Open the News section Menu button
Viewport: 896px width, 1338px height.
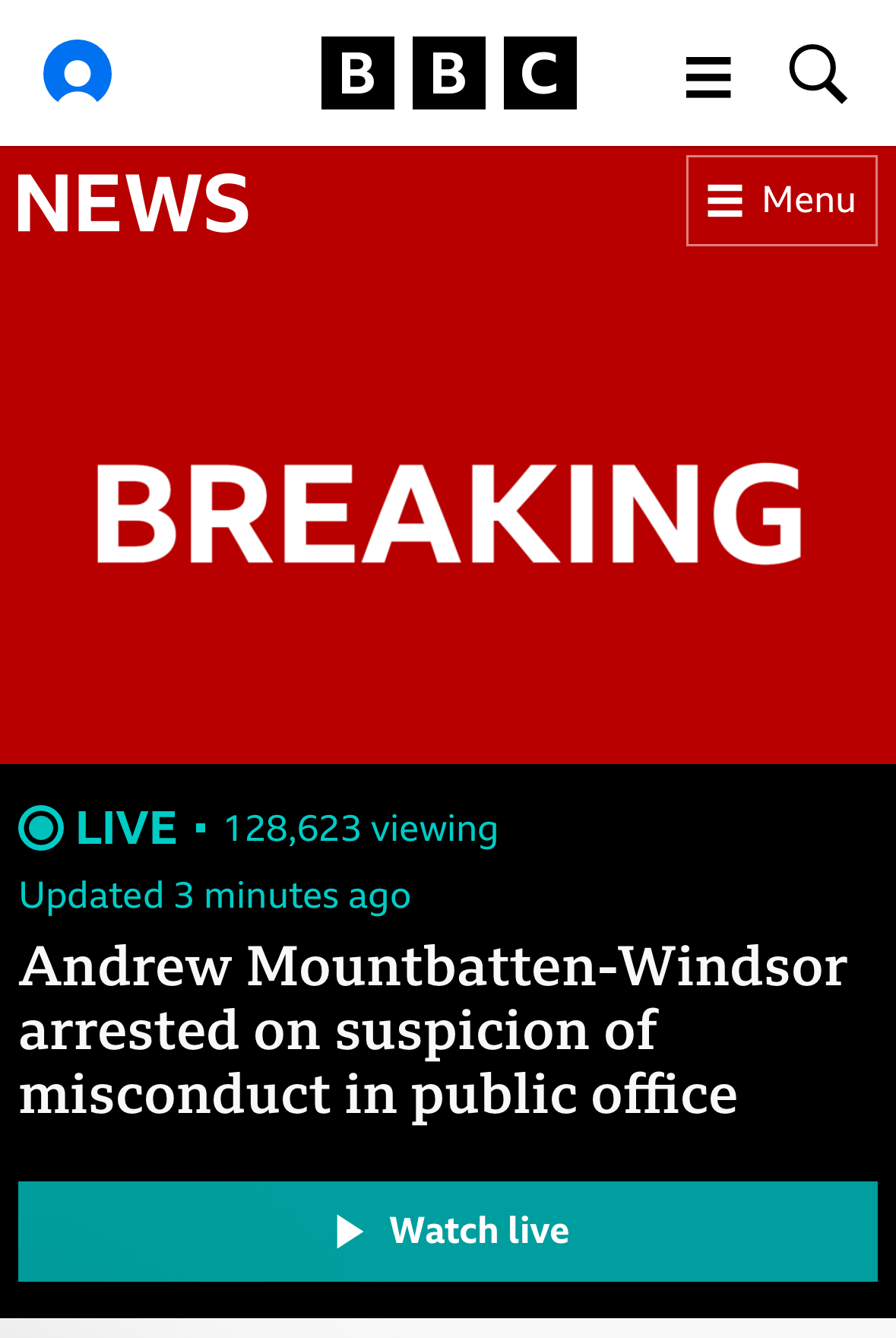click(781, 201)
